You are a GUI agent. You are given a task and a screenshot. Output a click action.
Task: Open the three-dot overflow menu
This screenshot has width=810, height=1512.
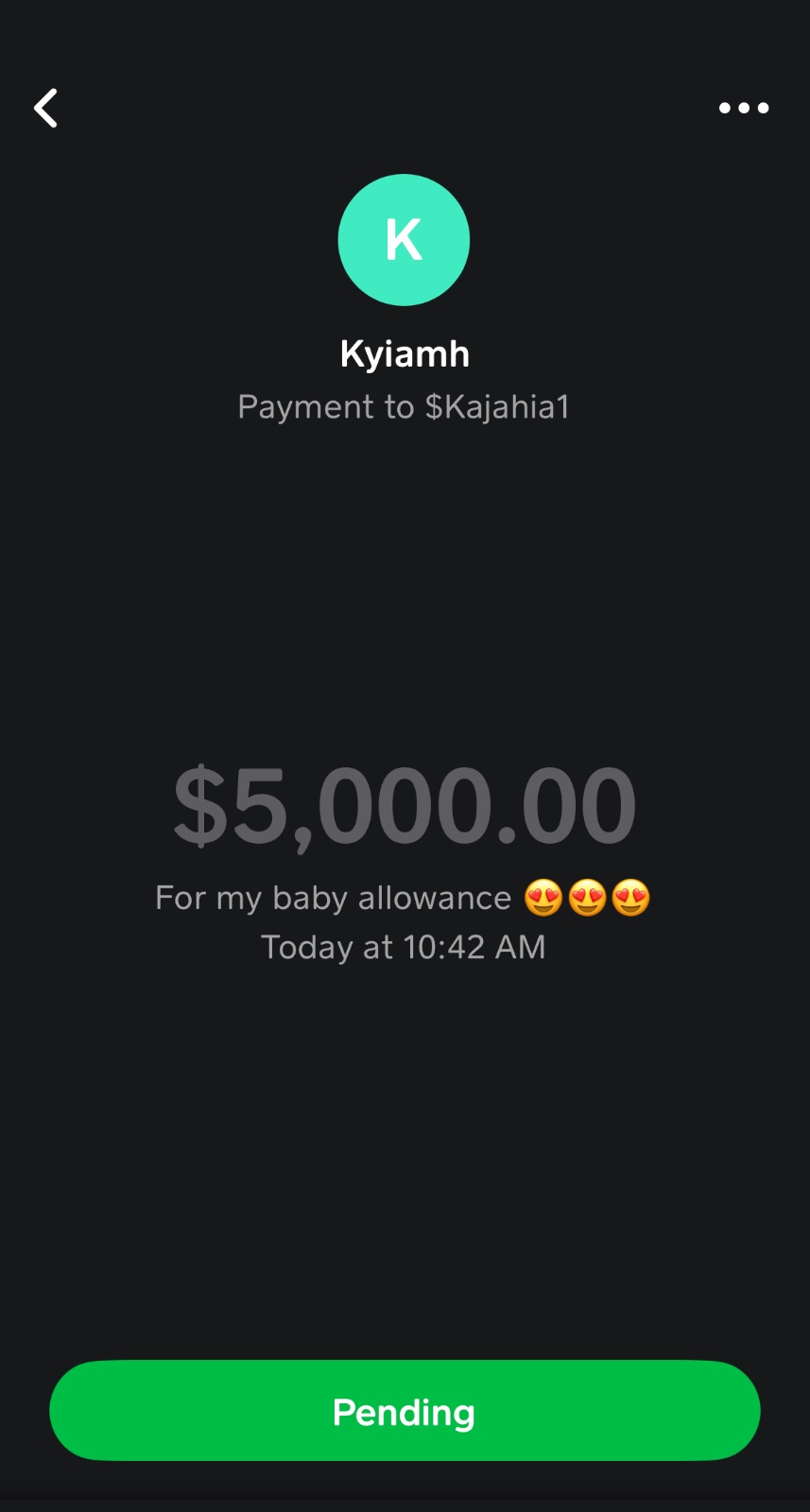pos(744,108)
